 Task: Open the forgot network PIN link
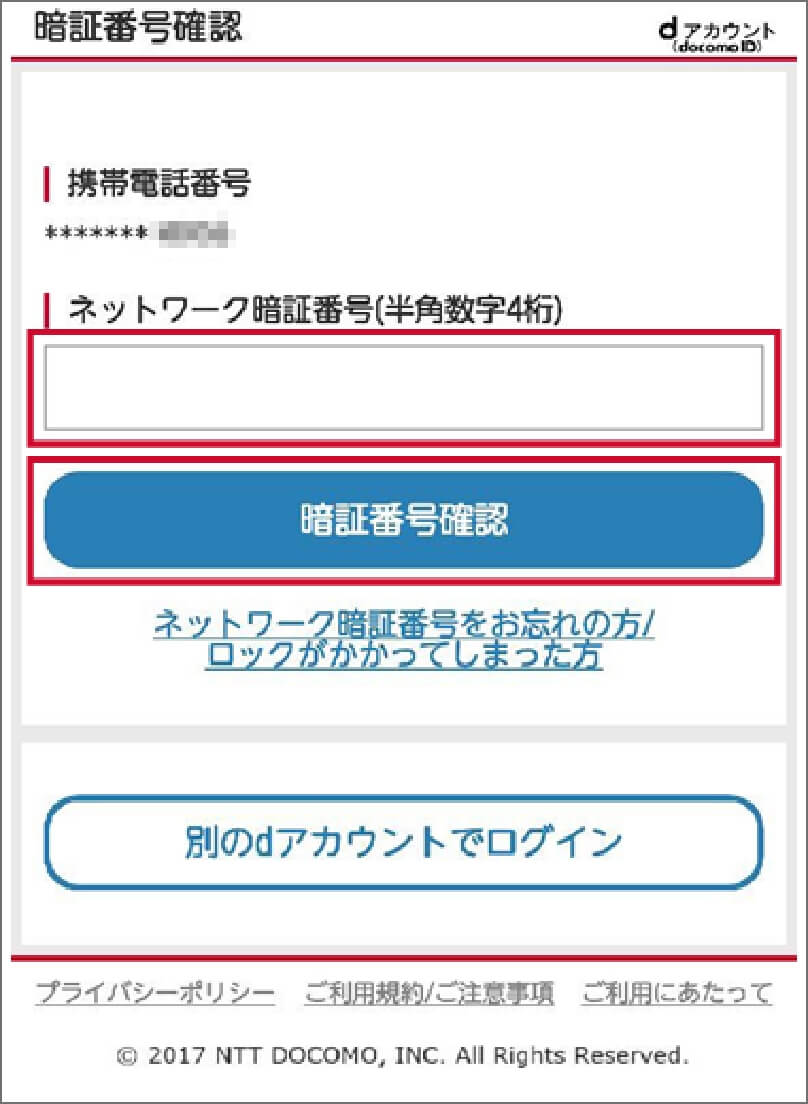point(403,640)
